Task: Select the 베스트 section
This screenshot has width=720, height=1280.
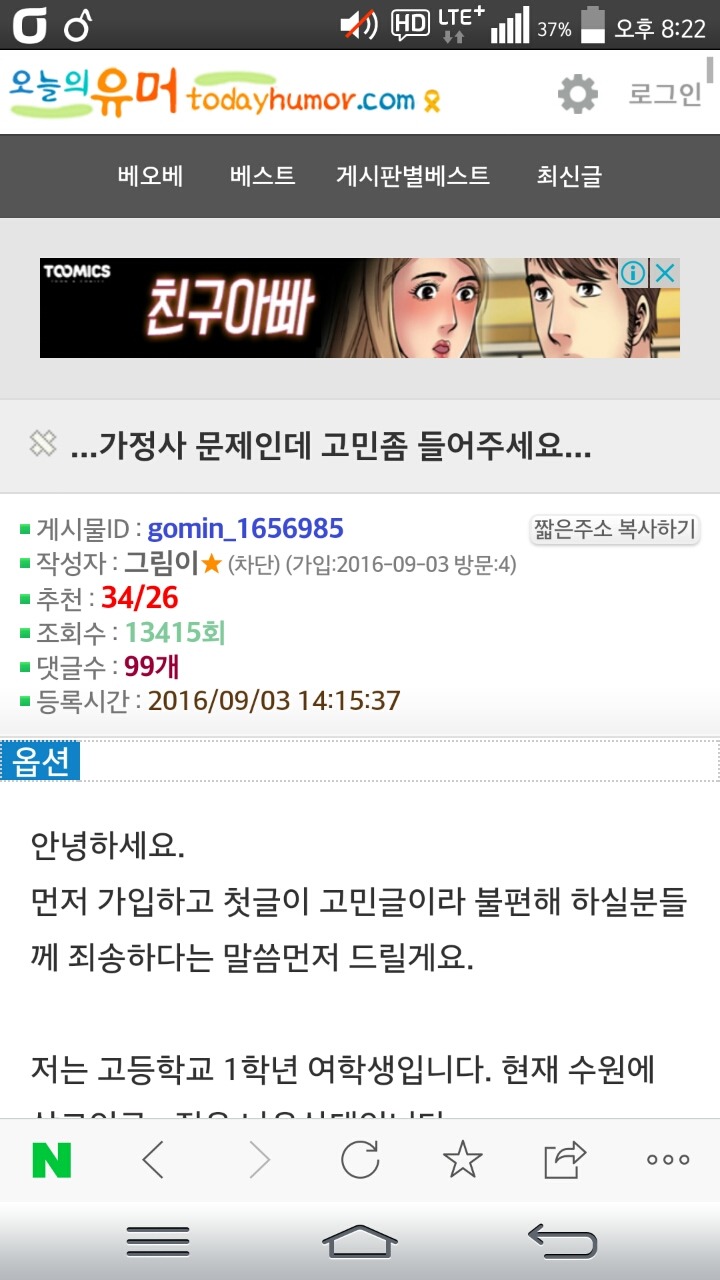Action: (260, 176)
